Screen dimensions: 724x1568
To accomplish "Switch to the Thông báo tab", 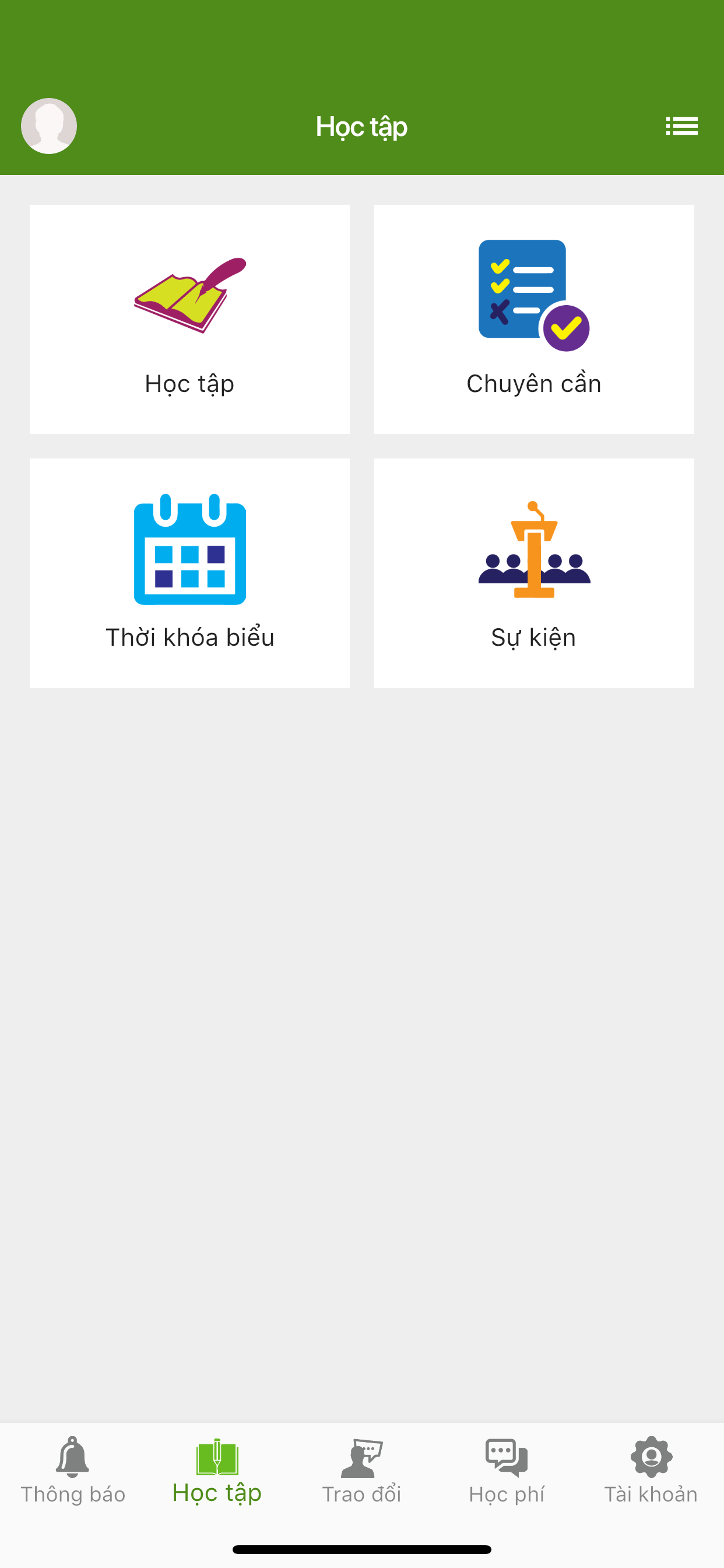I will coord(72,1471).
